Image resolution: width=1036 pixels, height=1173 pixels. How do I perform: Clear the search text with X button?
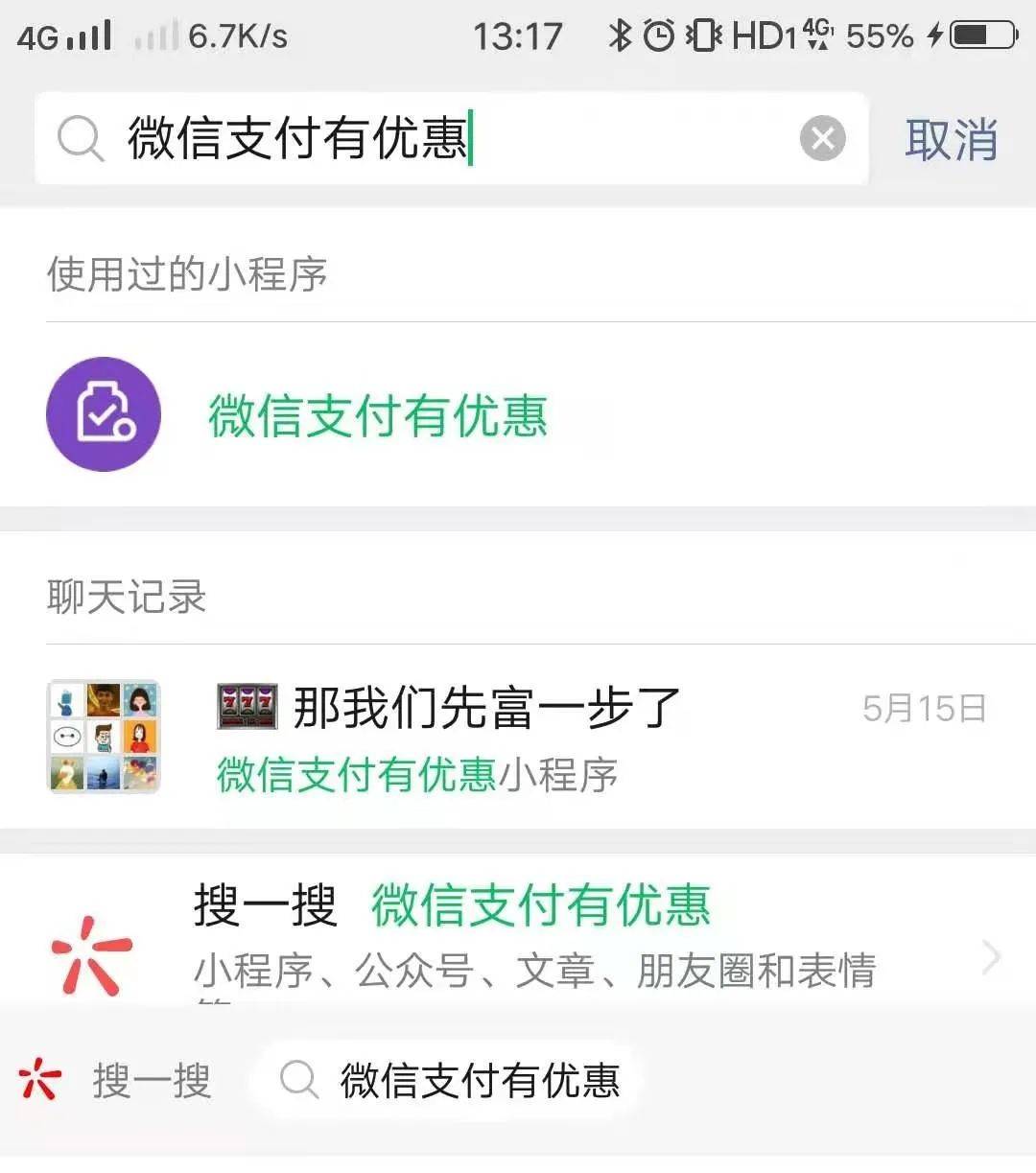(822, 139)
